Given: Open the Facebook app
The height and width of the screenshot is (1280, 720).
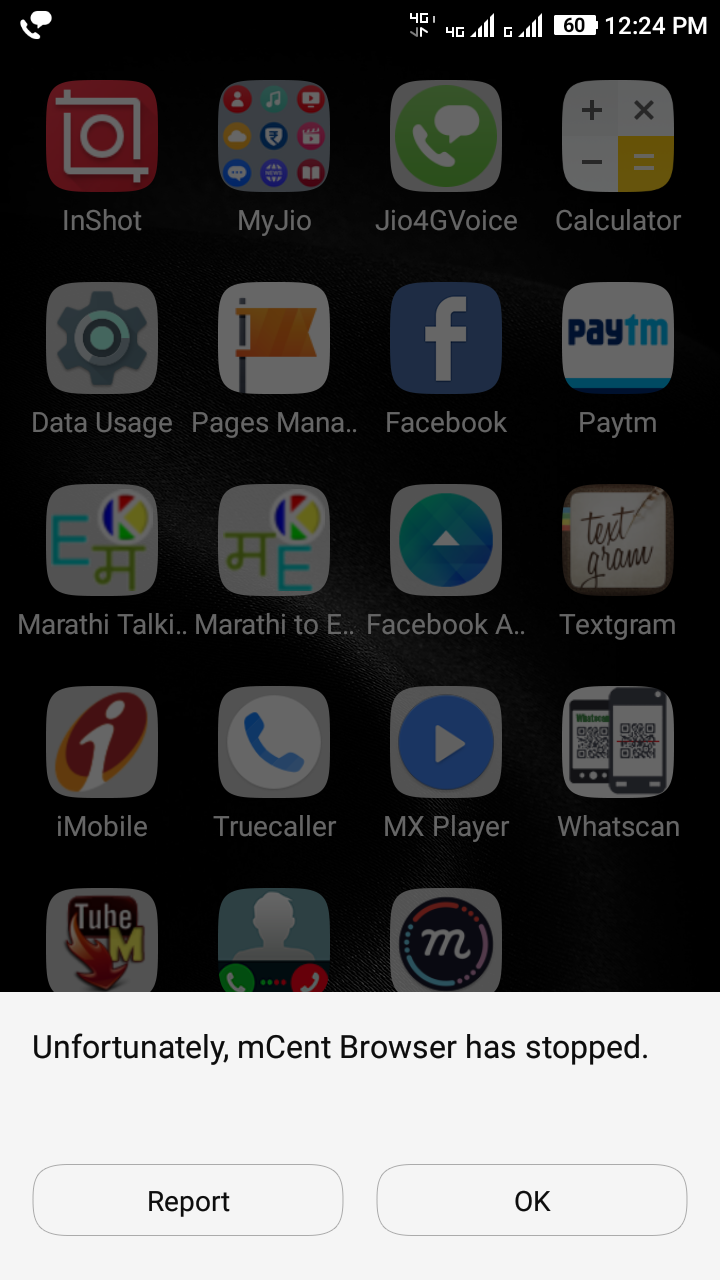Looking at the screenshot, I should [446, 337].
